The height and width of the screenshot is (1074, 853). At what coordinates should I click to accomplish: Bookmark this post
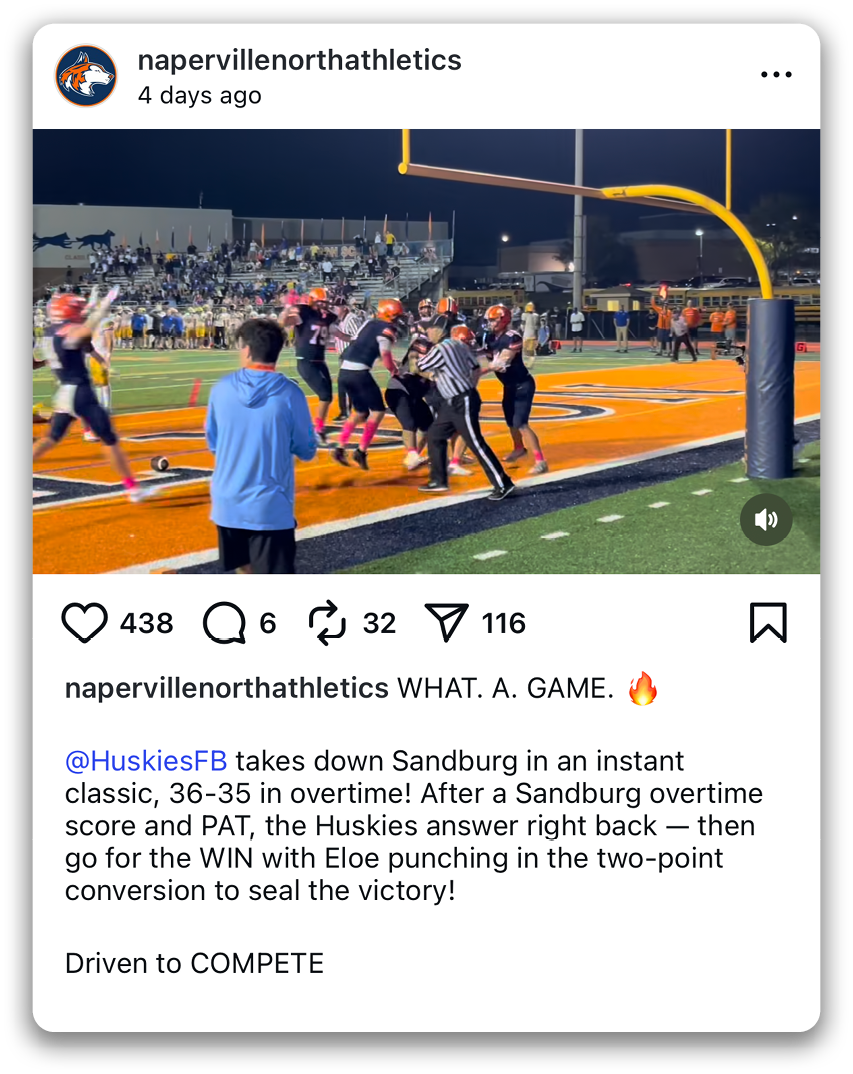point(768,623)
